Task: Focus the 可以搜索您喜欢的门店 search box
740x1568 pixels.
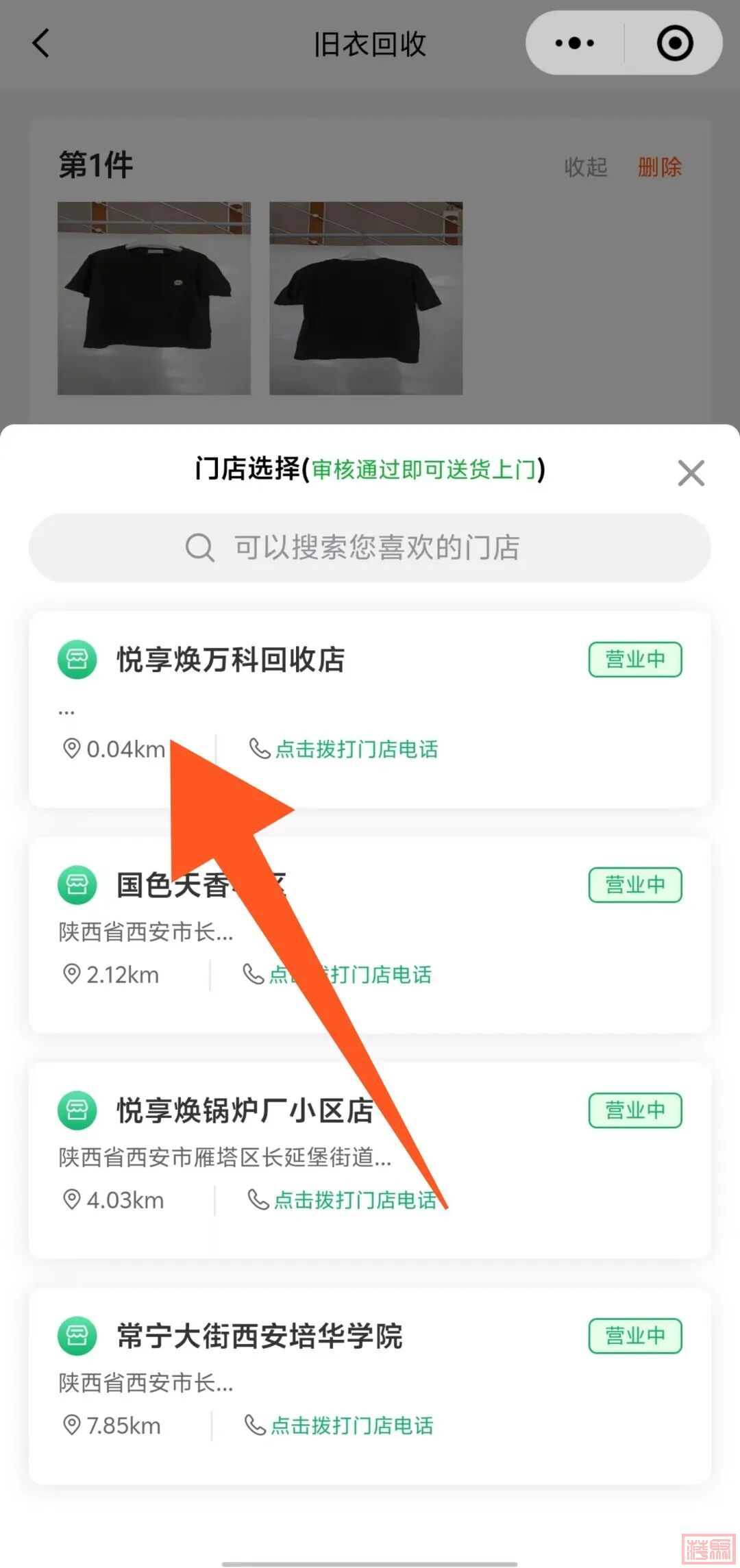Action: click(370, 547)
